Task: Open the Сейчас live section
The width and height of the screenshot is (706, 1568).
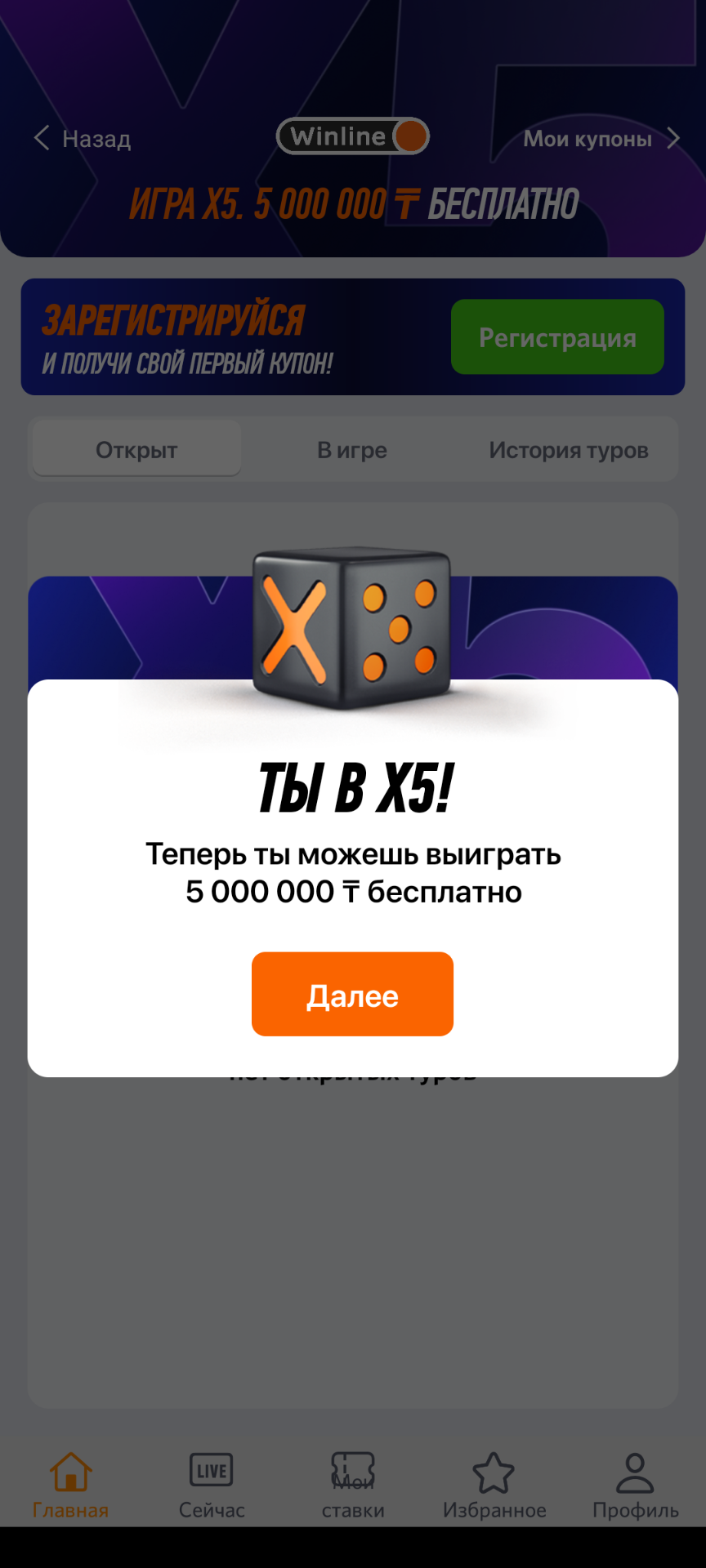Action: click(212, 1486)
